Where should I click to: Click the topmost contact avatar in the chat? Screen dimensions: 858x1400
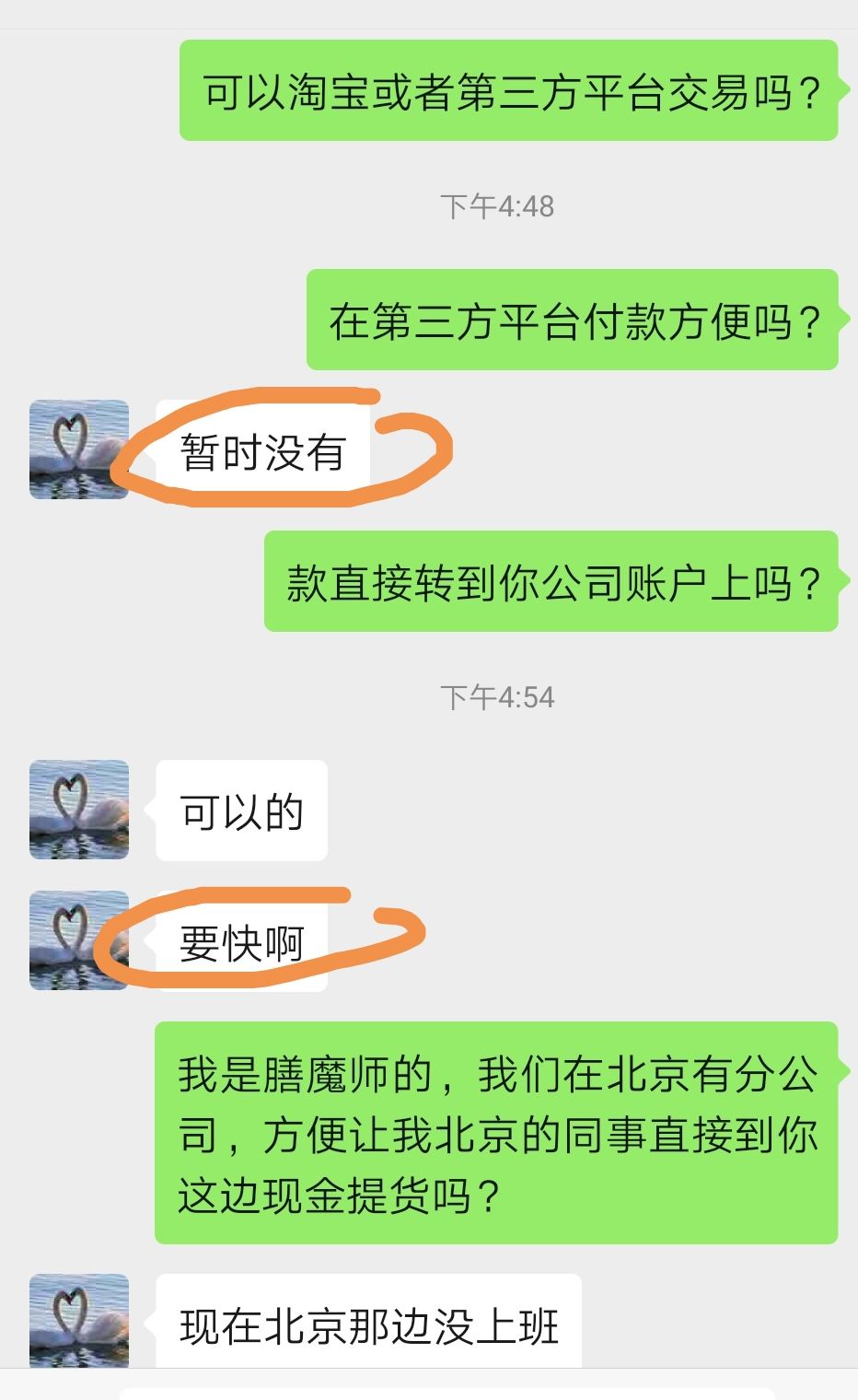[78, 449]
